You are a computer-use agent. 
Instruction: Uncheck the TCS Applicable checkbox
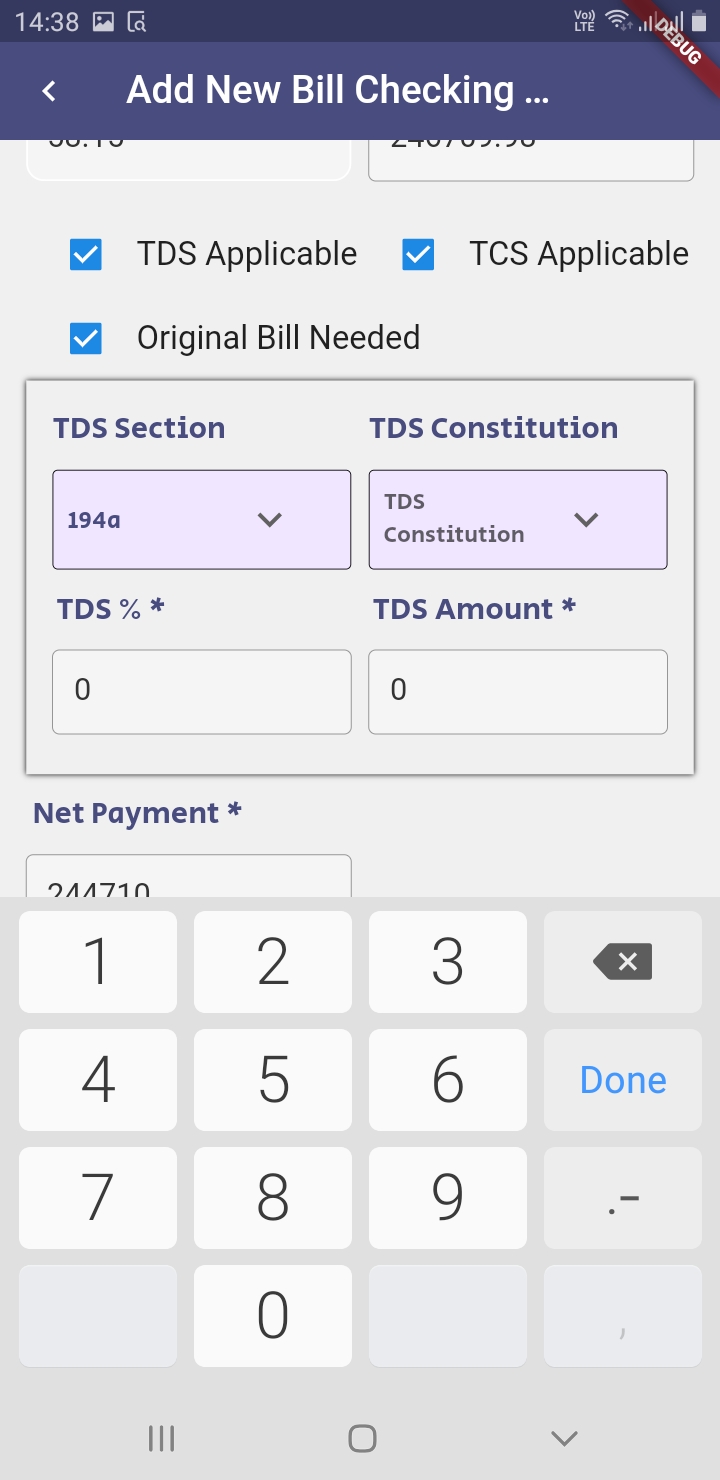click(418, 254)
